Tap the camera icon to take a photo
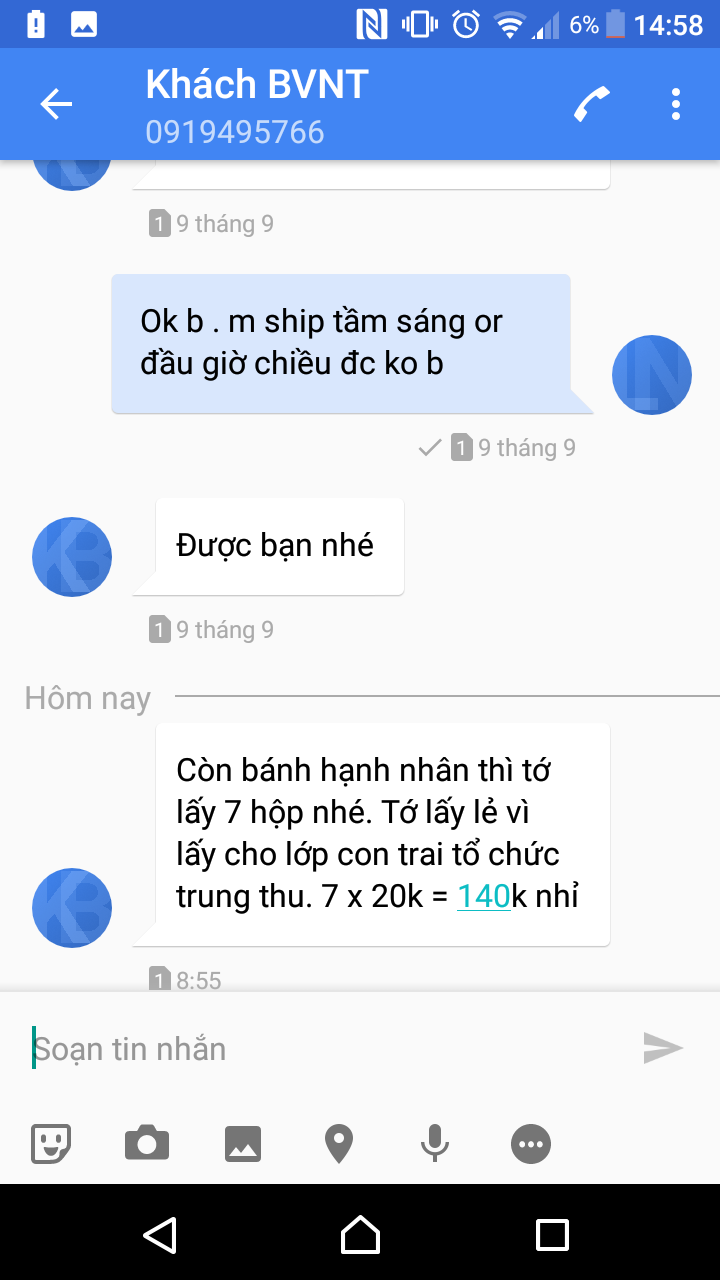Screen dimensions: 720x1280 click(146, 1143)
